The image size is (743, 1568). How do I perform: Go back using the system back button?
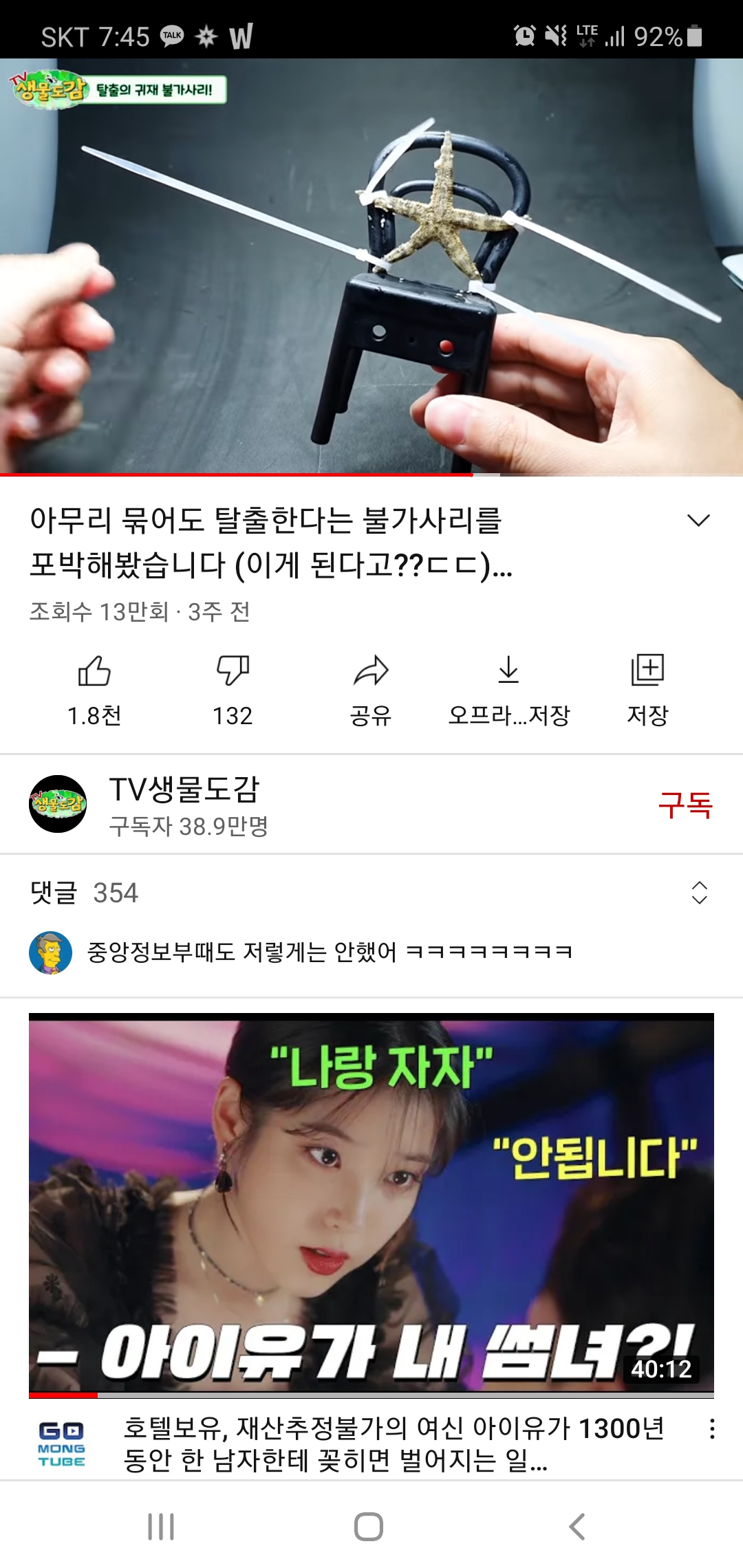(577, 1527)
